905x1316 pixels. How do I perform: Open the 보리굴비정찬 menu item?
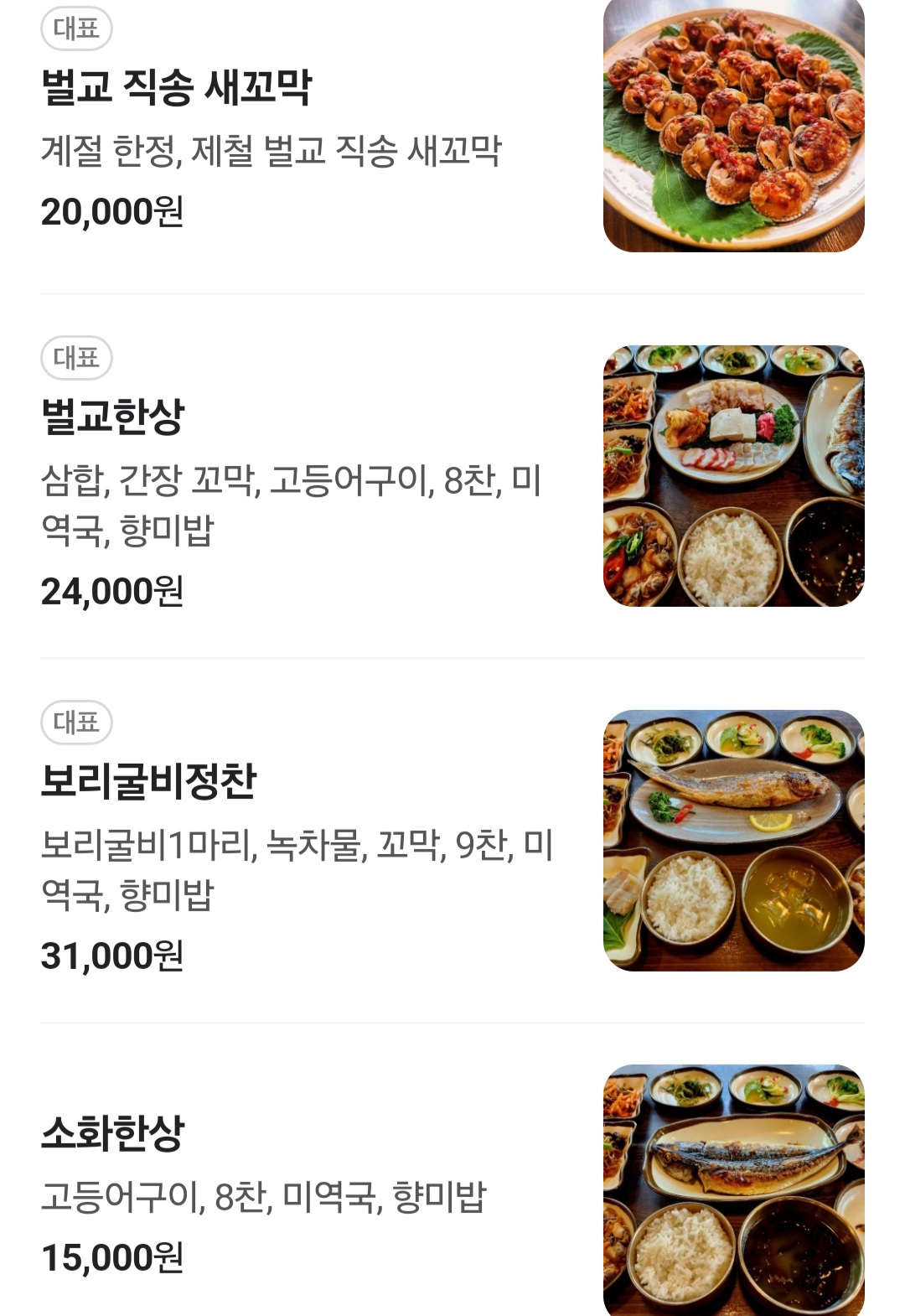click(x=149, y=781)
